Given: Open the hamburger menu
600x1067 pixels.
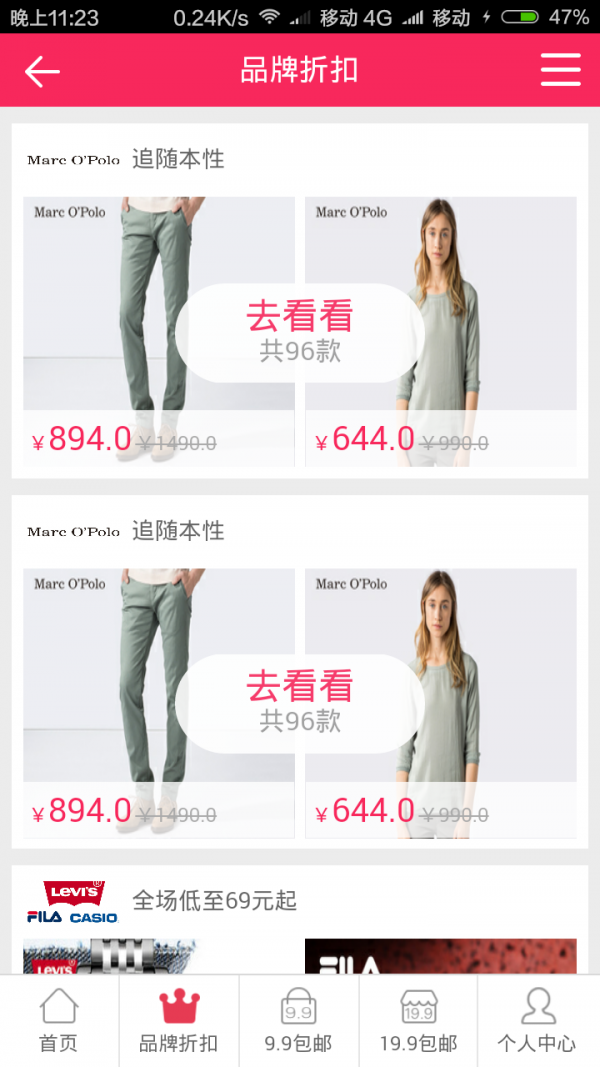Looking at the screenshot, I should tap(560, 70).
